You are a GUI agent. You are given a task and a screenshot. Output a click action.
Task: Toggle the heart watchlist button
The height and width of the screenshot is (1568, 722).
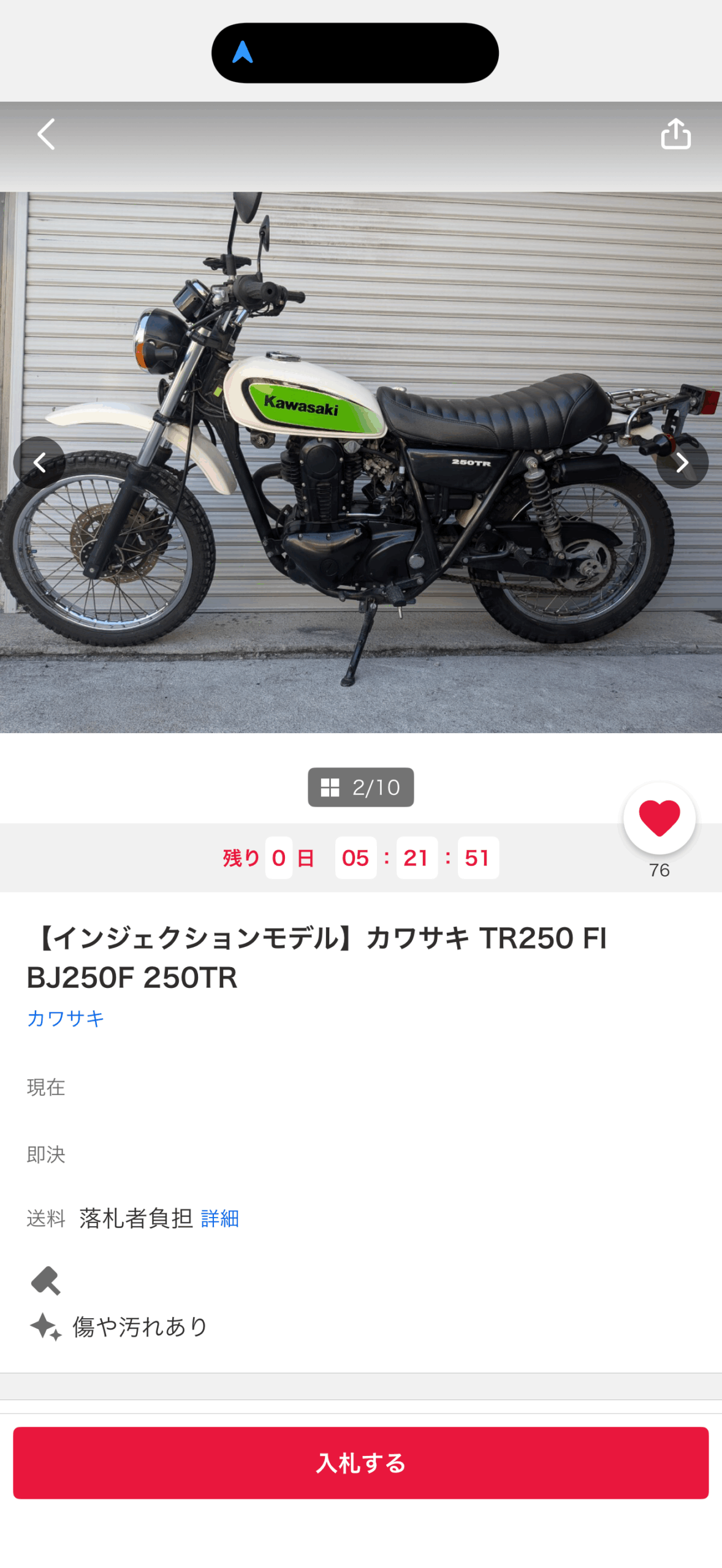[659, 818]
